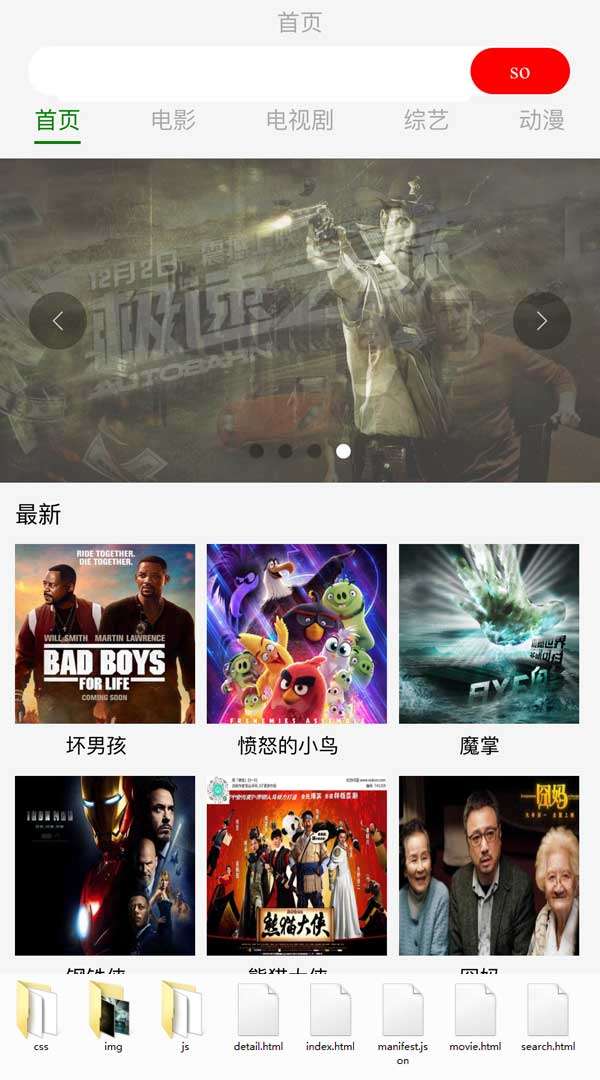Tap the search input field

(x=250, y=72)
